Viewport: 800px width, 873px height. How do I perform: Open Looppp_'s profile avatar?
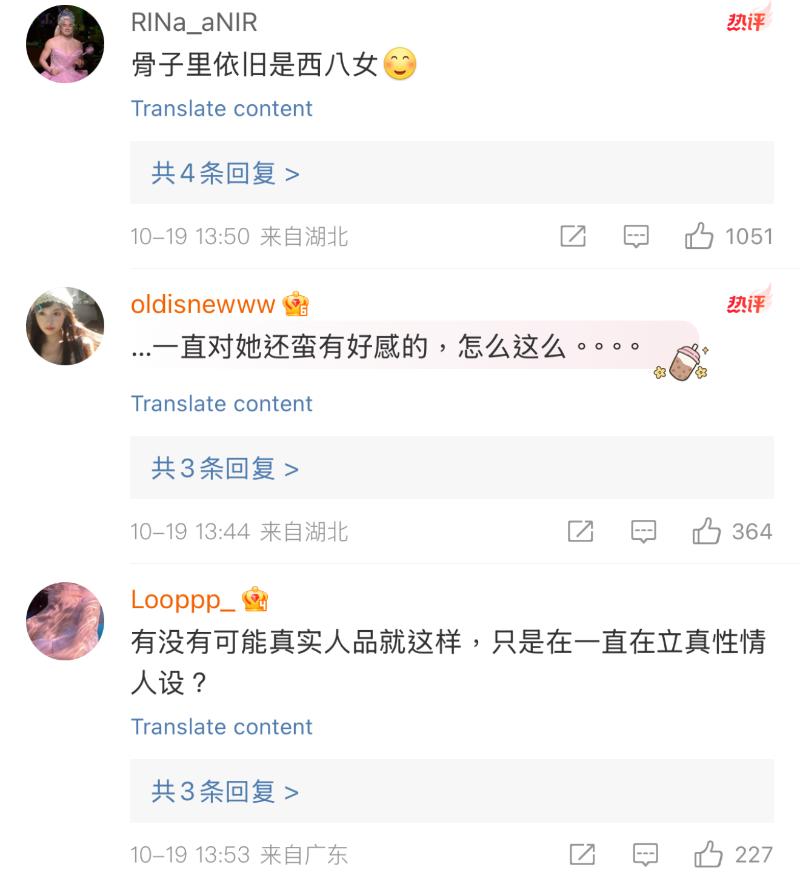point(65,621)
